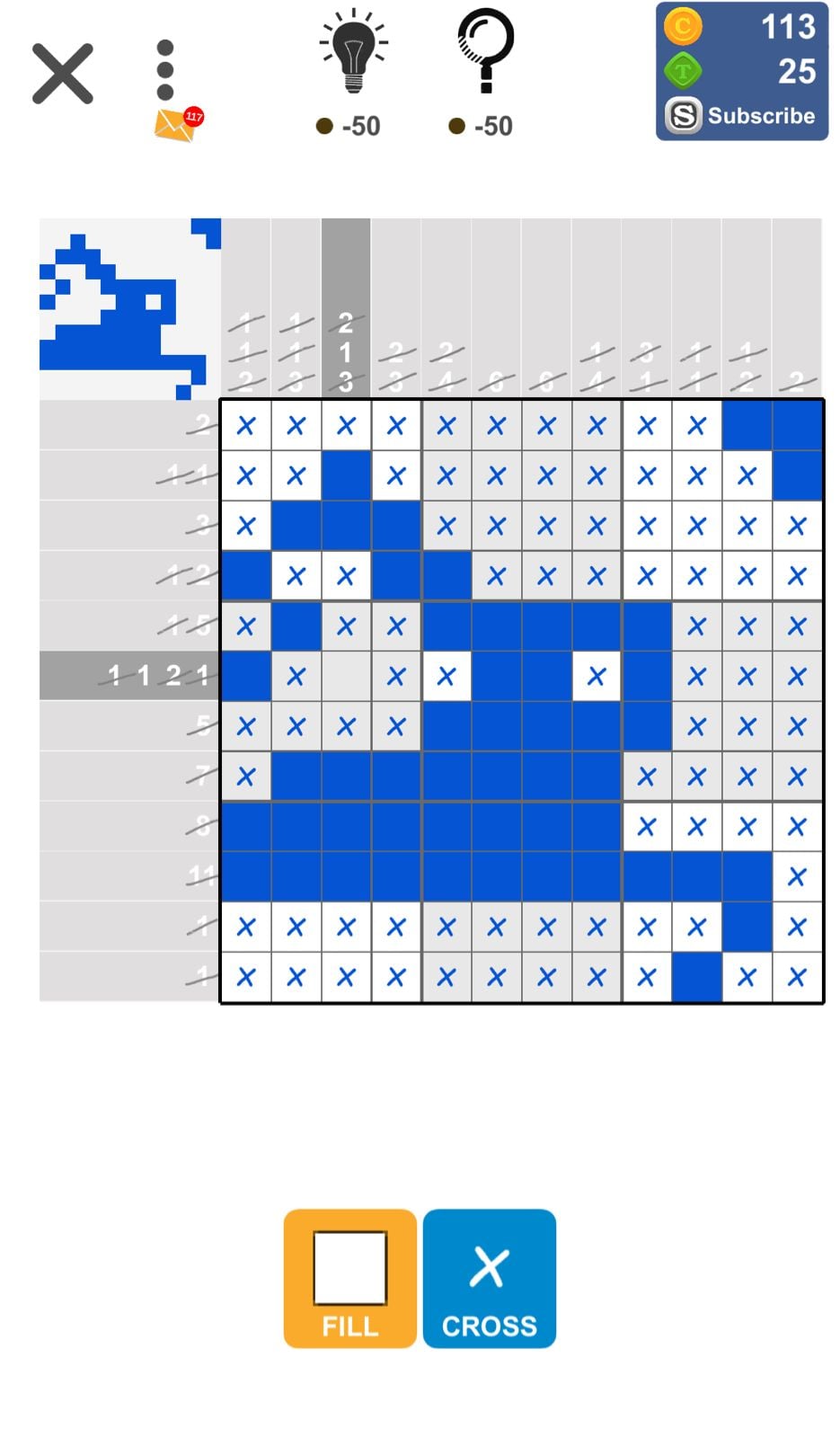
Task: Open the mail envelope with 117 badge
Action: point(177,125)
